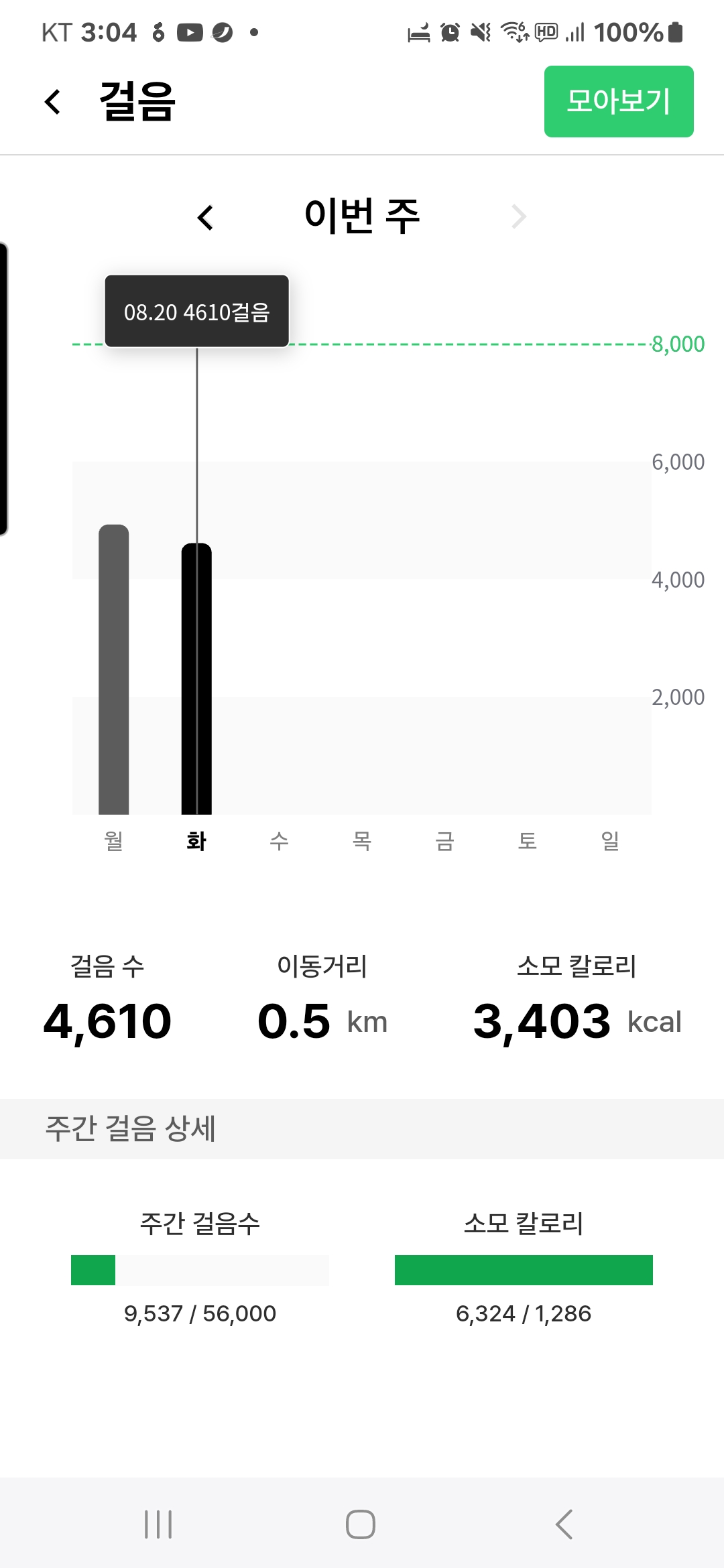Go to the previous week
The image size is (724, 1568).
205,218
